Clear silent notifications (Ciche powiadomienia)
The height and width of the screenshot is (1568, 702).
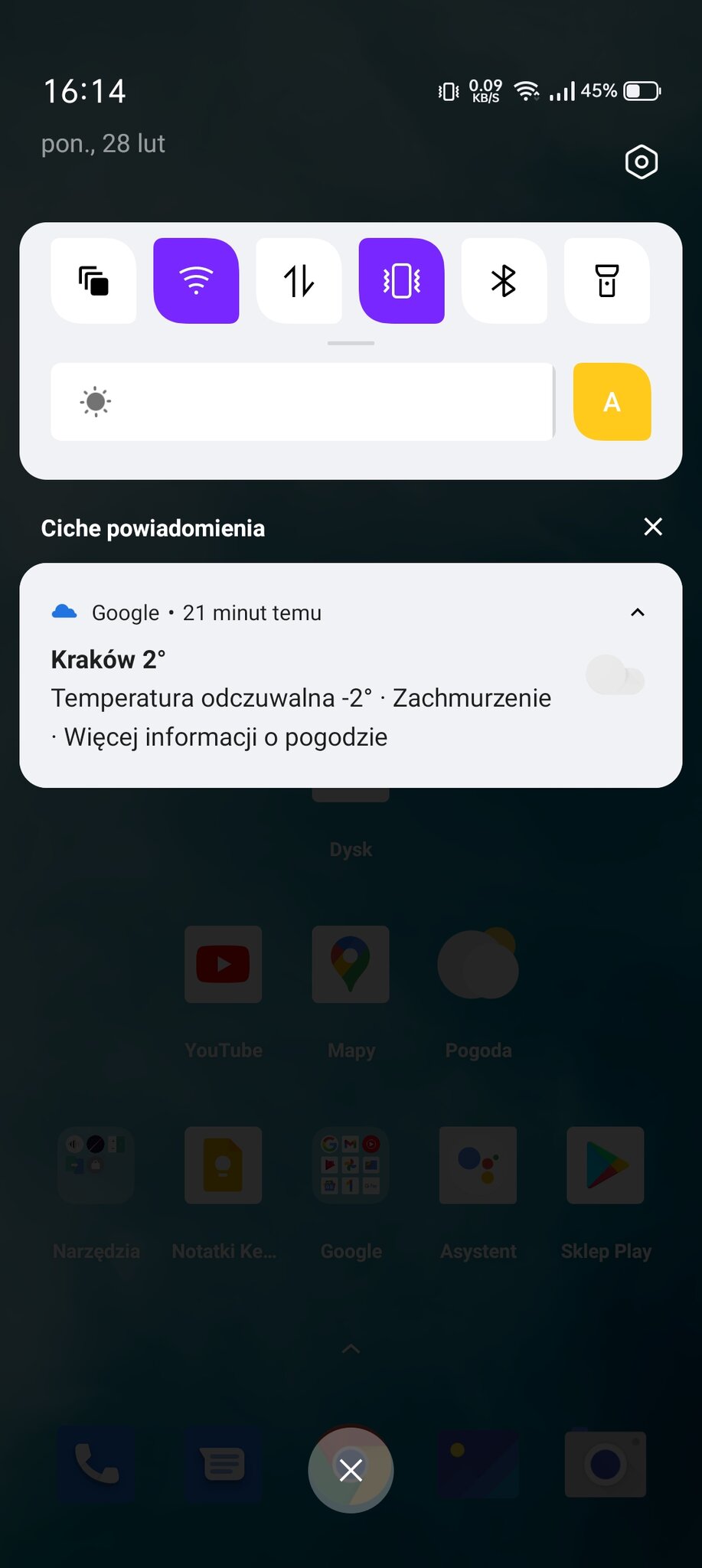coord(653,527)
